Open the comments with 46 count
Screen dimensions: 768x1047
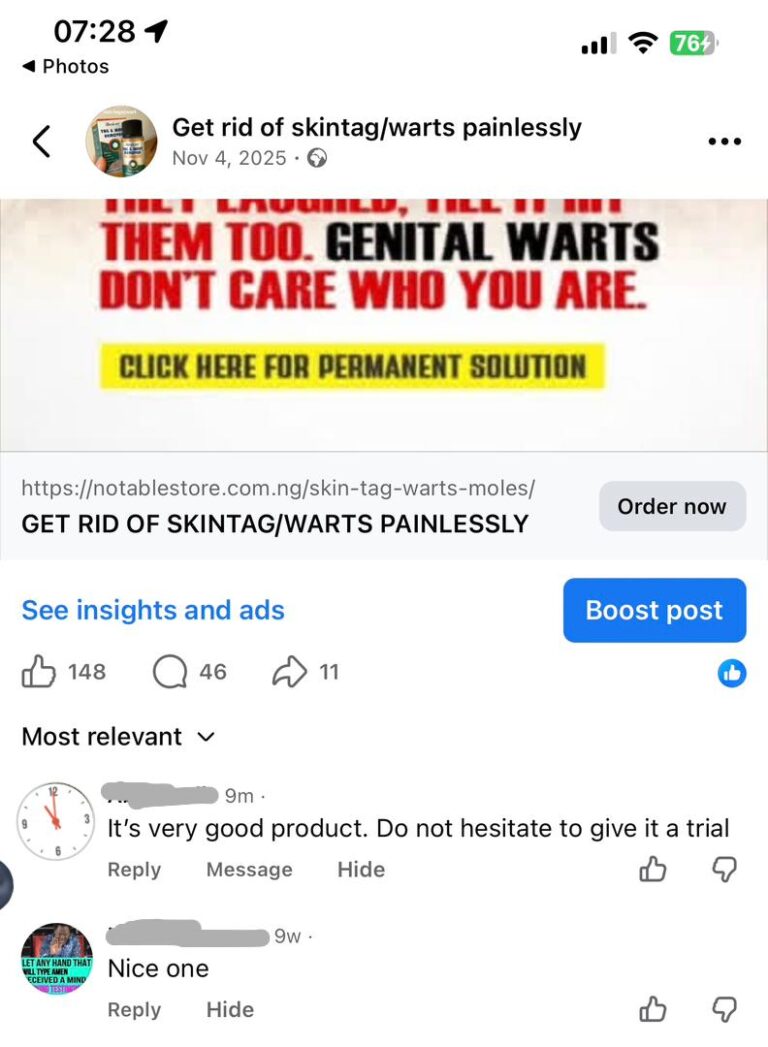pyautogui.click(x=170, y=672)
